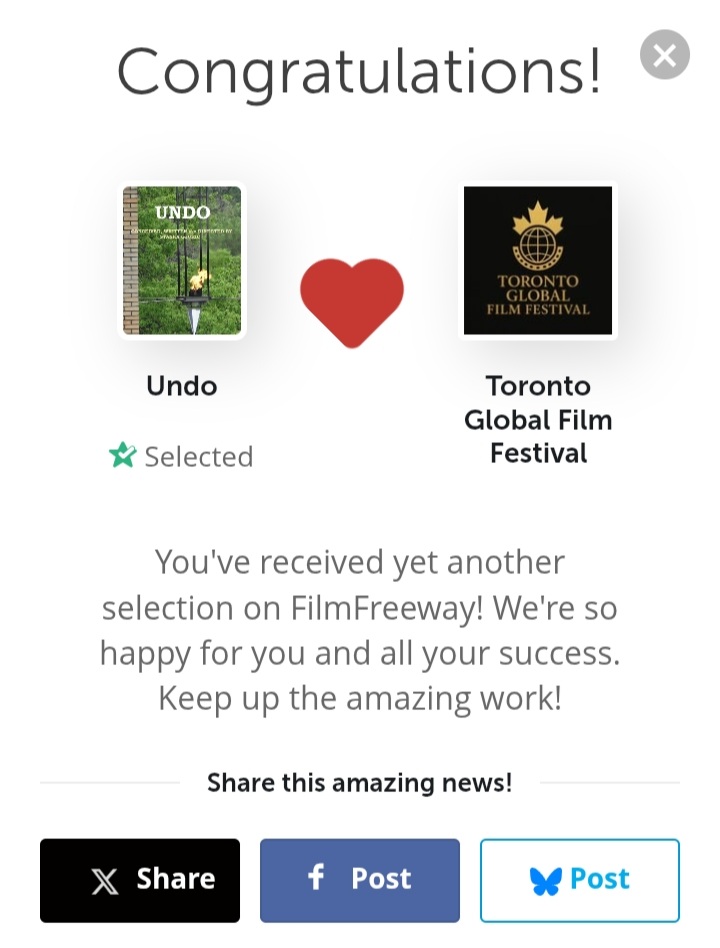Open the Toronto Global Film Festival tile
The image size is (720, 948).
[538, 260]
